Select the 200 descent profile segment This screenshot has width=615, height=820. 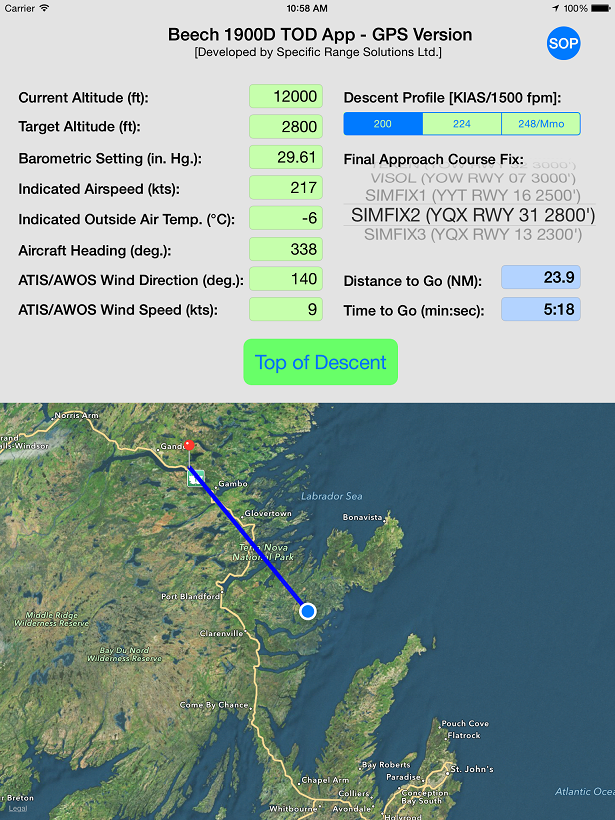pyautogui.click(x=383, y=124)
